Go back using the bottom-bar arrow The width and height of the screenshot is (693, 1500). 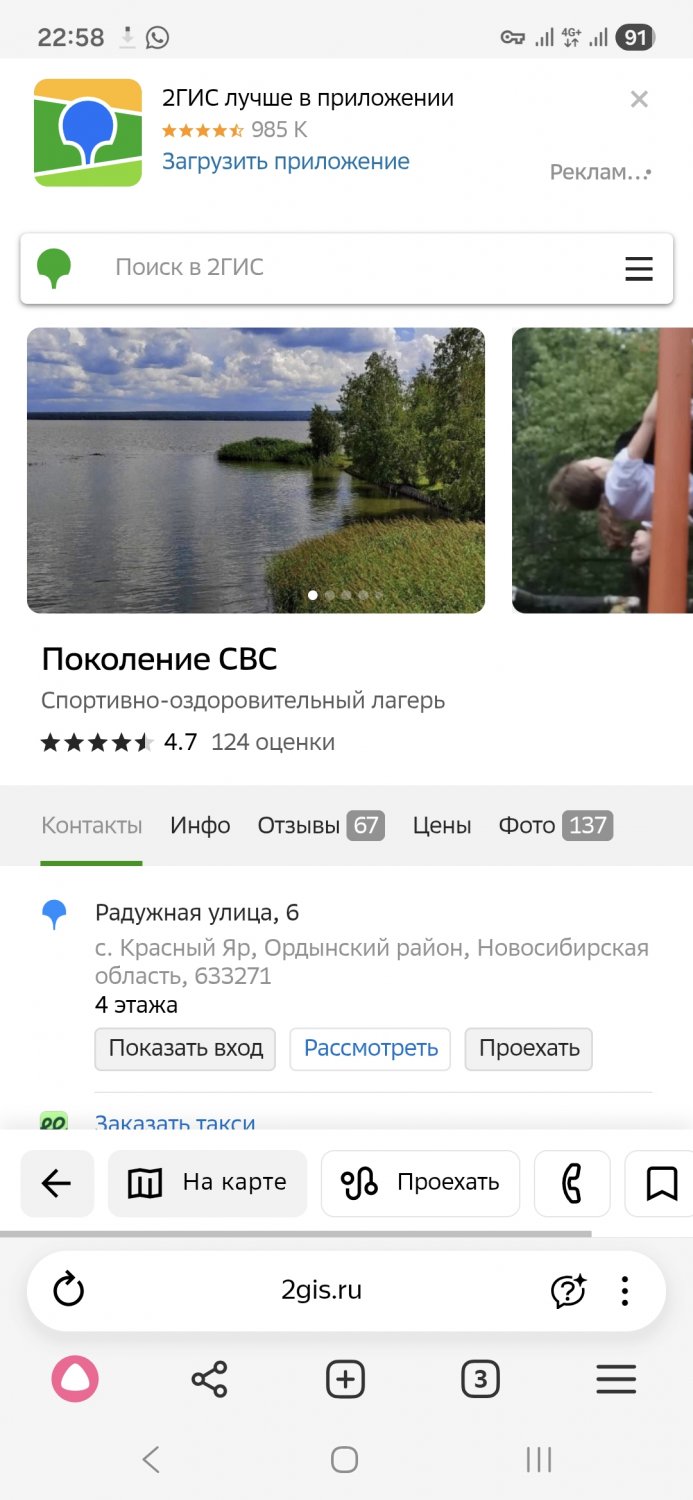tap(57, 1184)
